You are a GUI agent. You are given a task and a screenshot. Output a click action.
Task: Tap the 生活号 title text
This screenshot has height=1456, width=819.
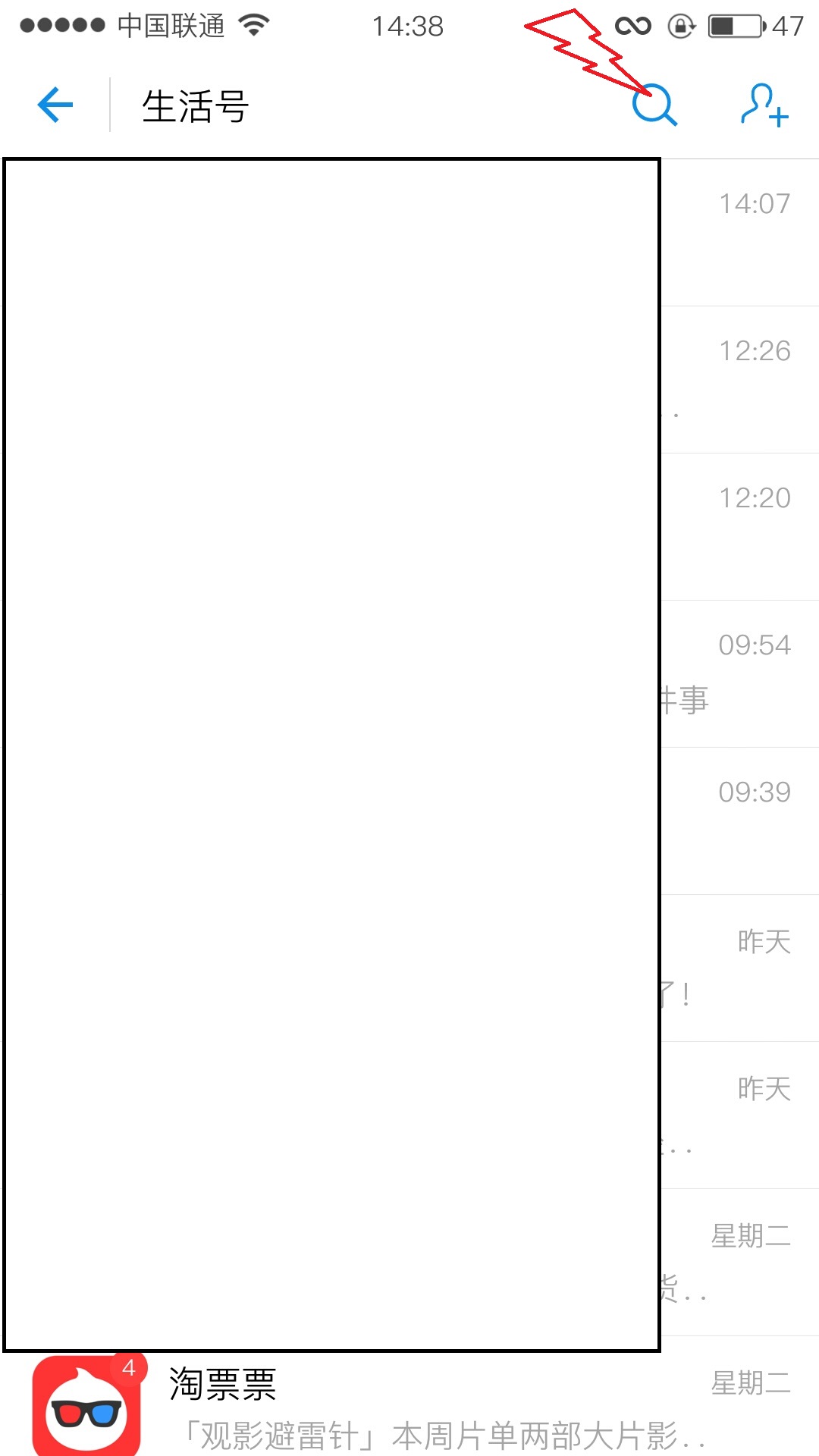coord(194,106)
